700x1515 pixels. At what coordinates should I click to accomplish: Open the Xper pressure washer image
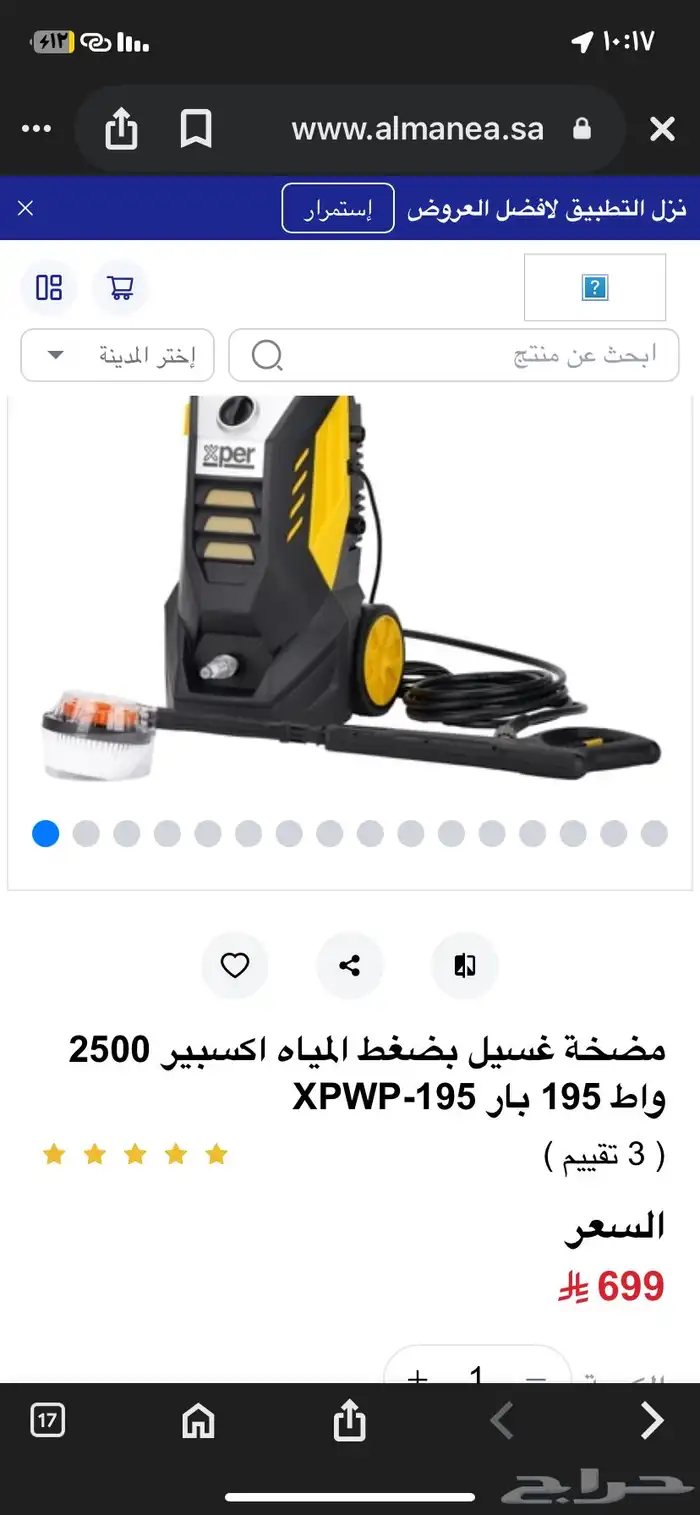[350, 590]
